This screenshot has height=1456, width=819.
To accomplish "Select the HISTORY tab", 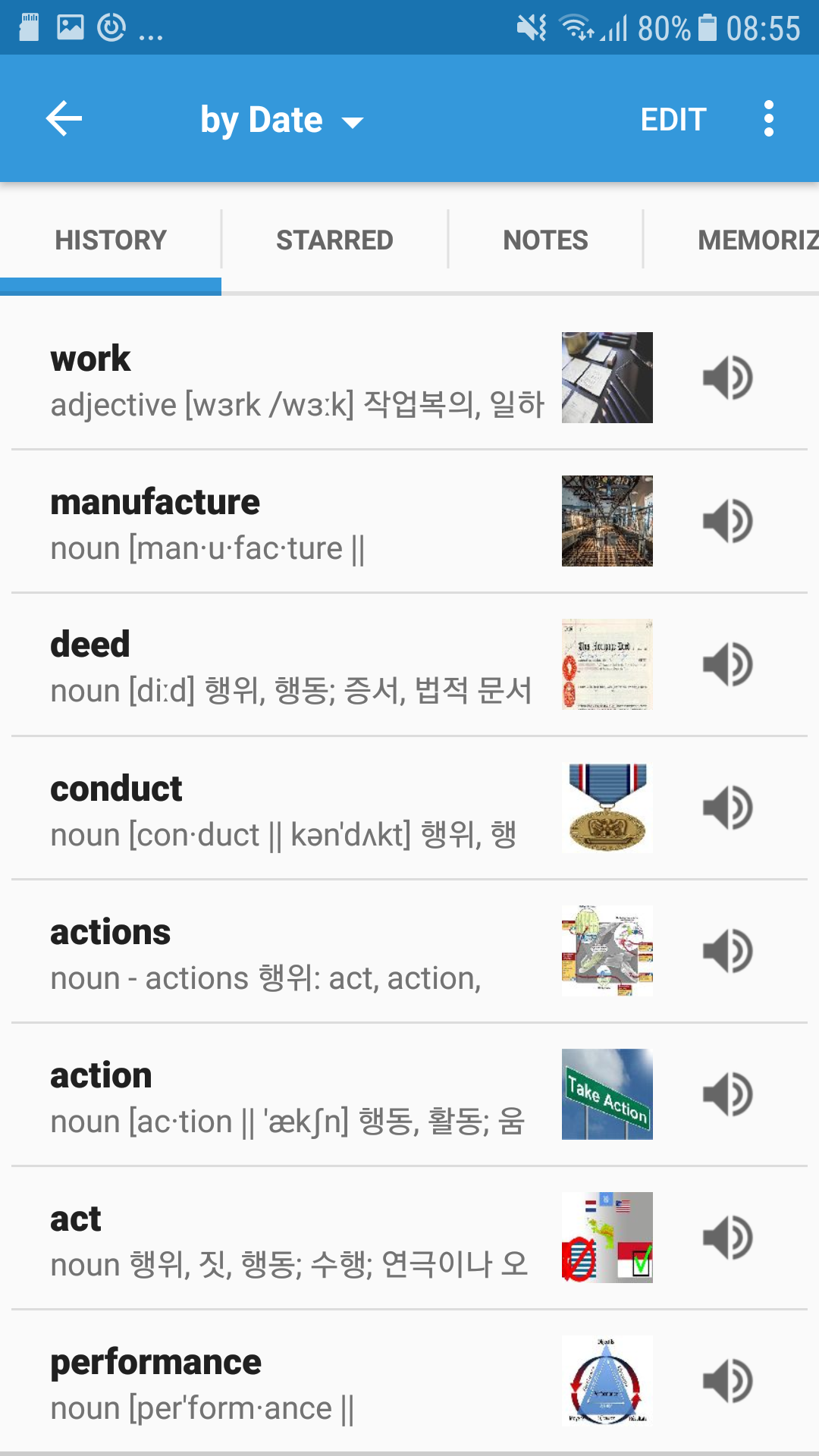I will click(x=110, y=239).
